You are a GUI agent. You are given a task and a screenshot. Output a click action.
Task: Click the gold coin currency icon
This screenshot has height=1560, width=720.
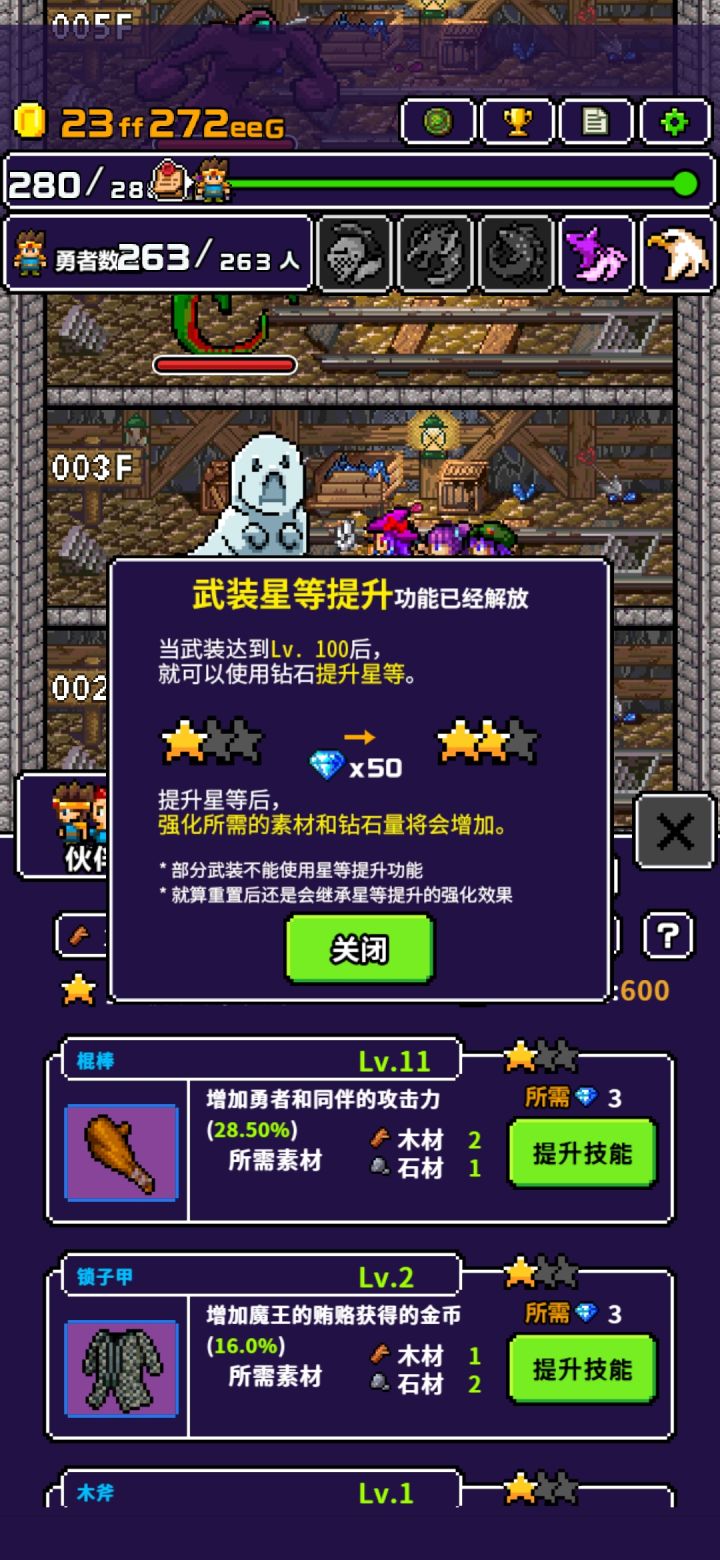click(30, 118)
